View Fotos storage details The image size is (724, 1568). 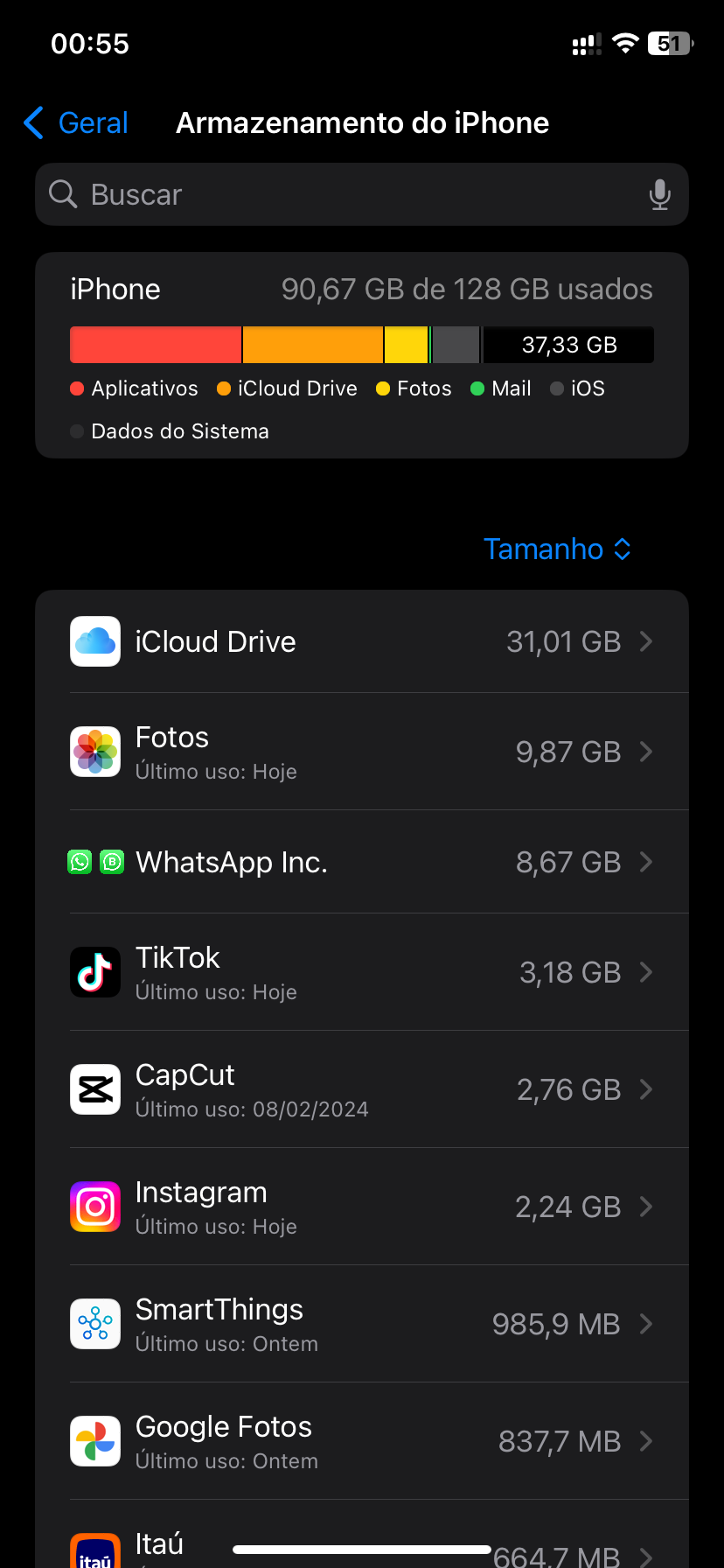(362, 752)
